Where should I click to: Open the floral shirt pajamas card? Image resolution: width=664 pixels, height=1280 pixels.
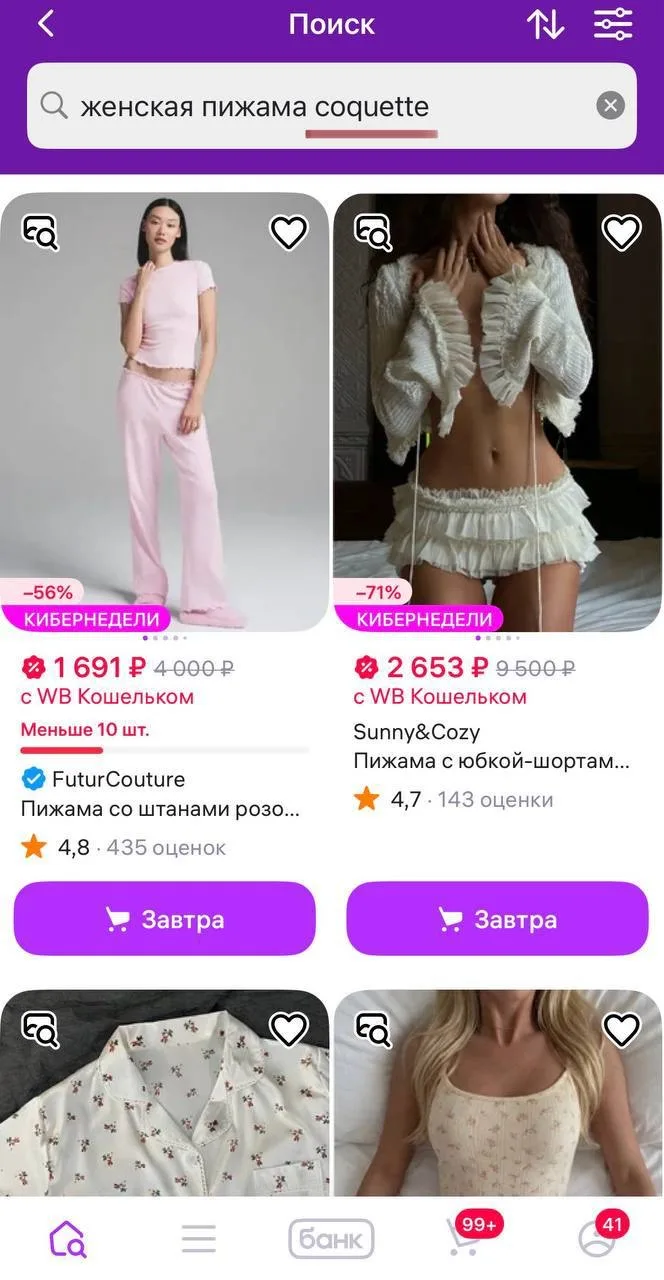click(x=165, y=1110)
